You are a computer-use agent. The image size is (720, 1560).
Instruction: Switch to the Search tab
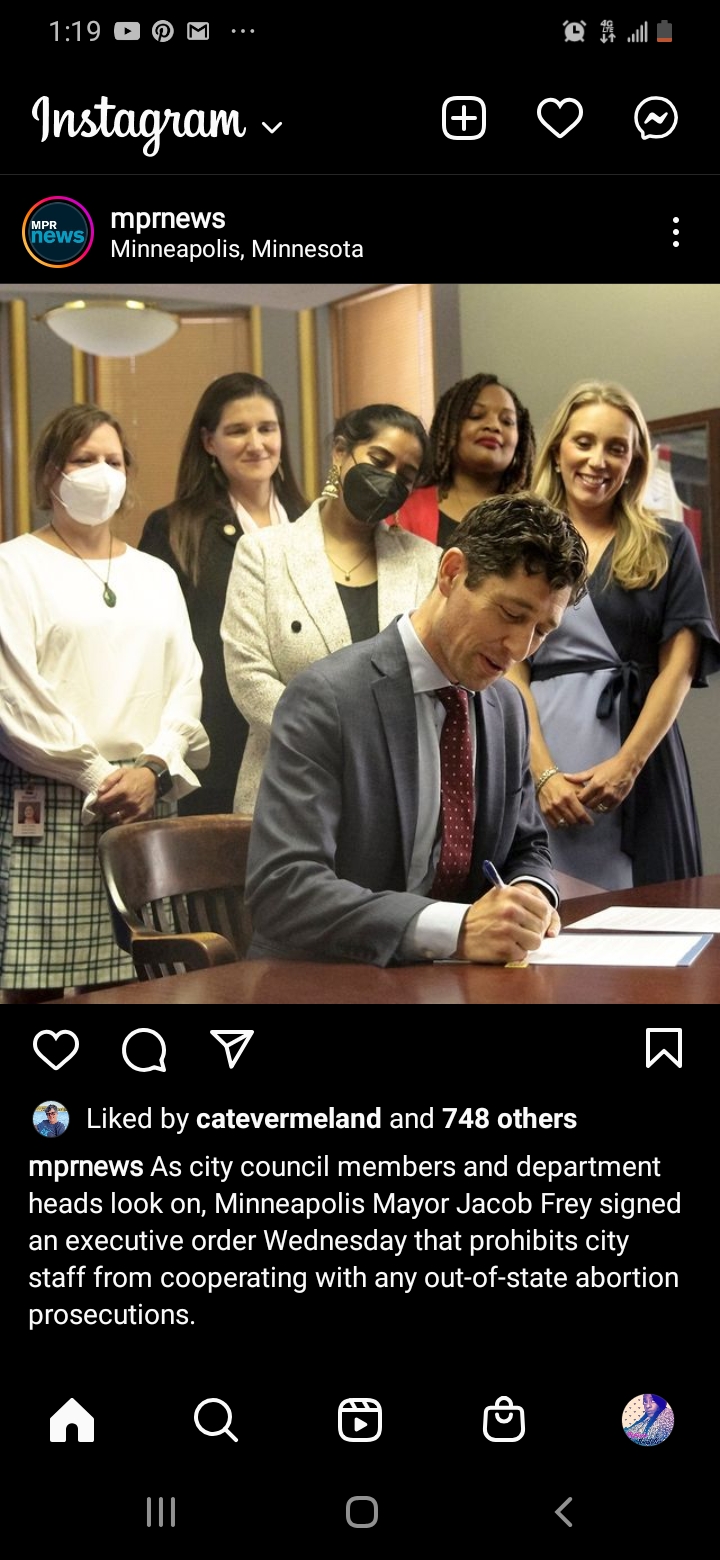pos(216,1420)
